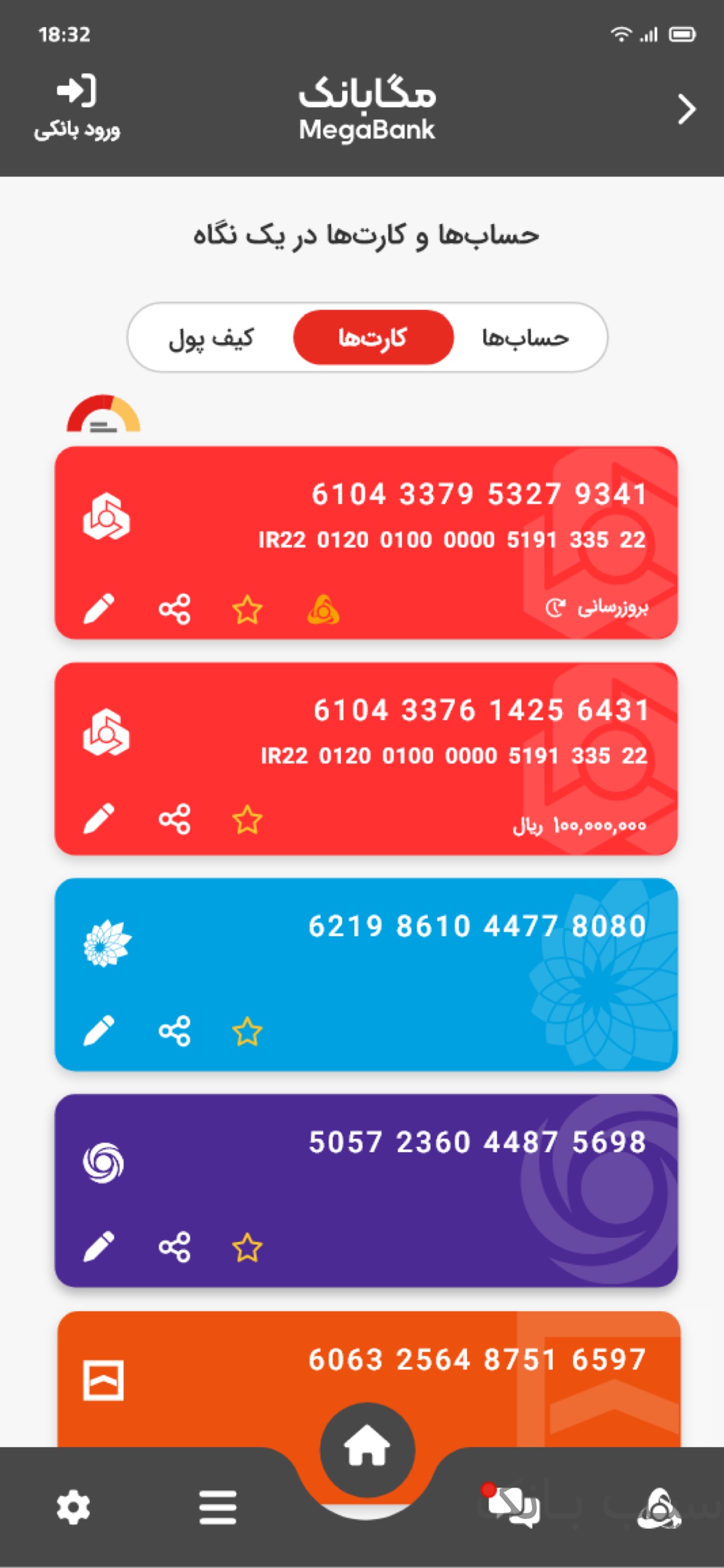Open the red and yellow gauge chart icon
This screenshot has width=724, height=1568.
pos(103,416)
